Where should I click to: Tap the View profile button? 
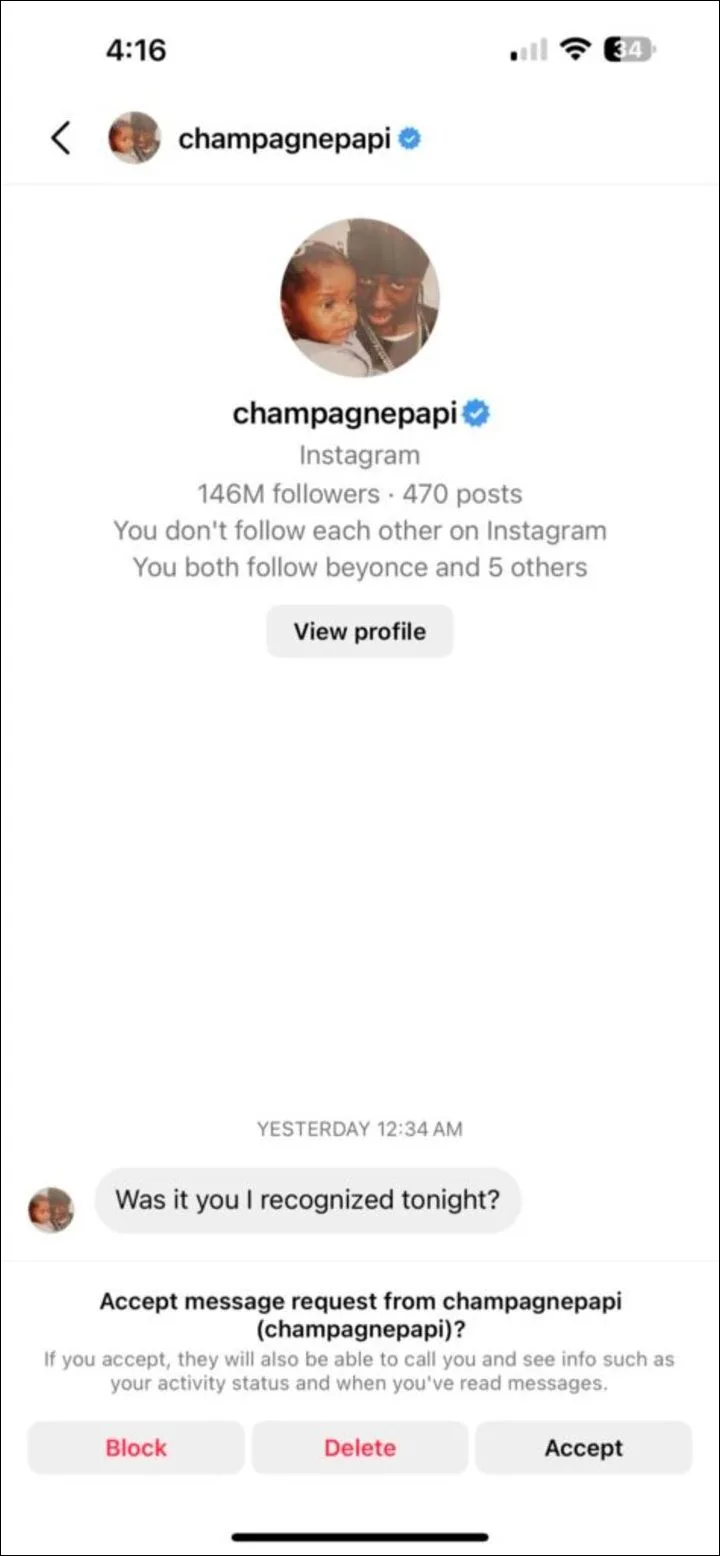(360, 631)
